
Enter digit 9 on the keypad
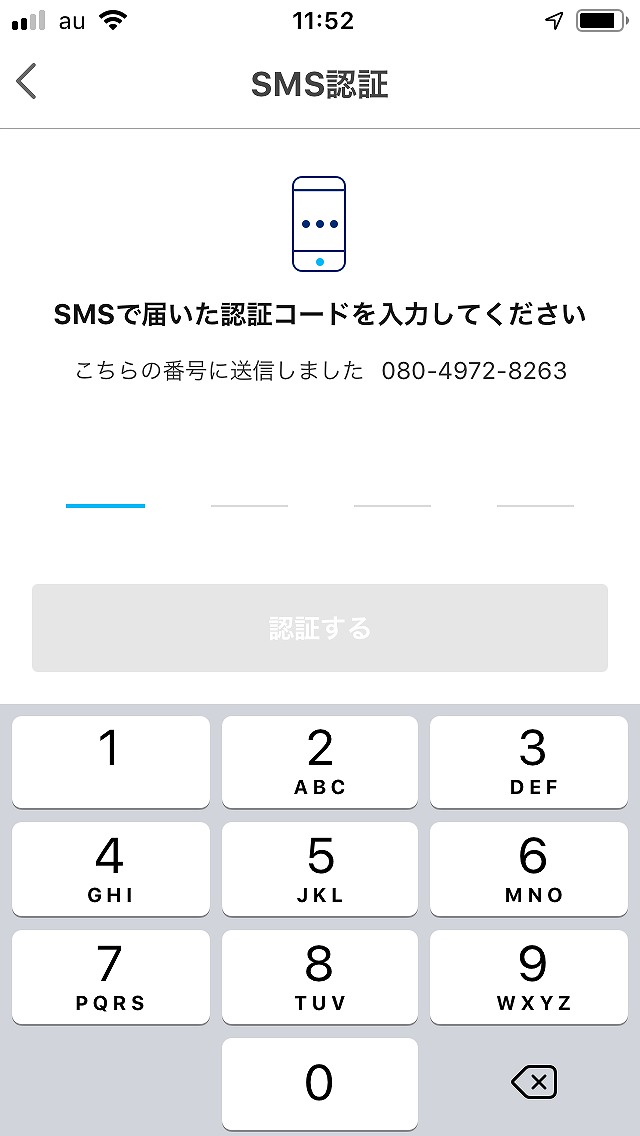point(529,977)
